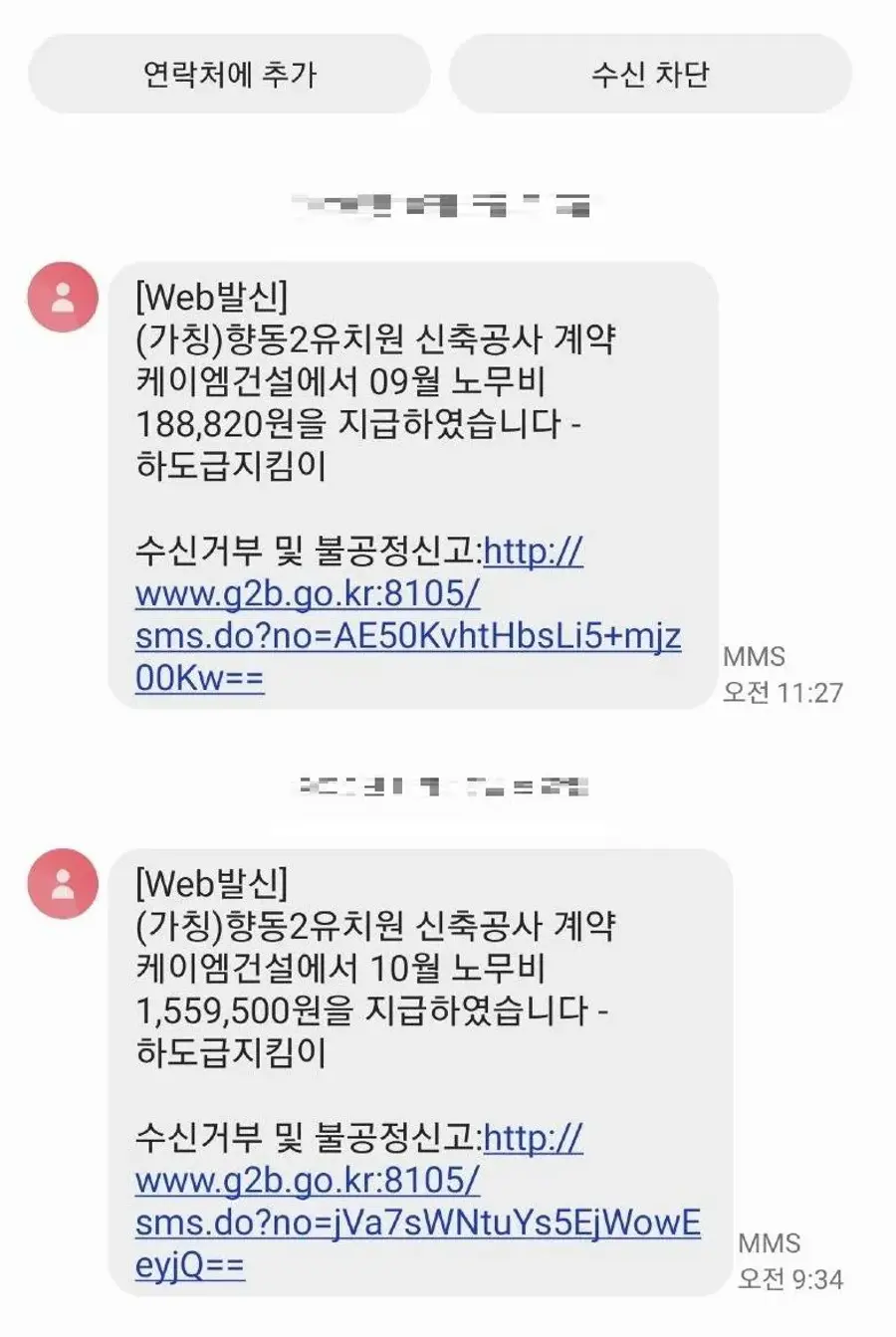This screenshot has width=896, height=1337.
Task: Open the link ending in eyjQ==
Action: [418, 1201]
